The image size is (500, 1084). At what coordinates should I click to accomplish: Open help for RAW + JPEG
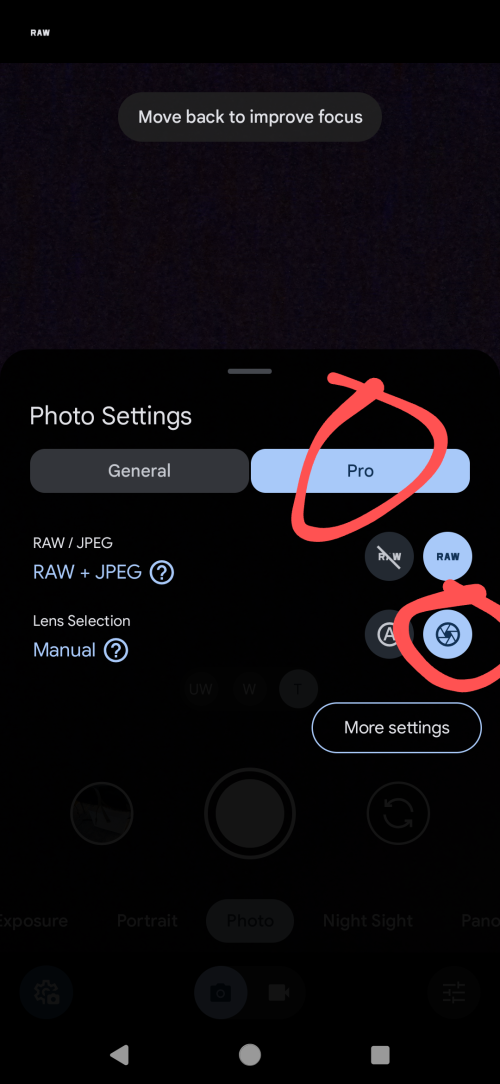162,572
